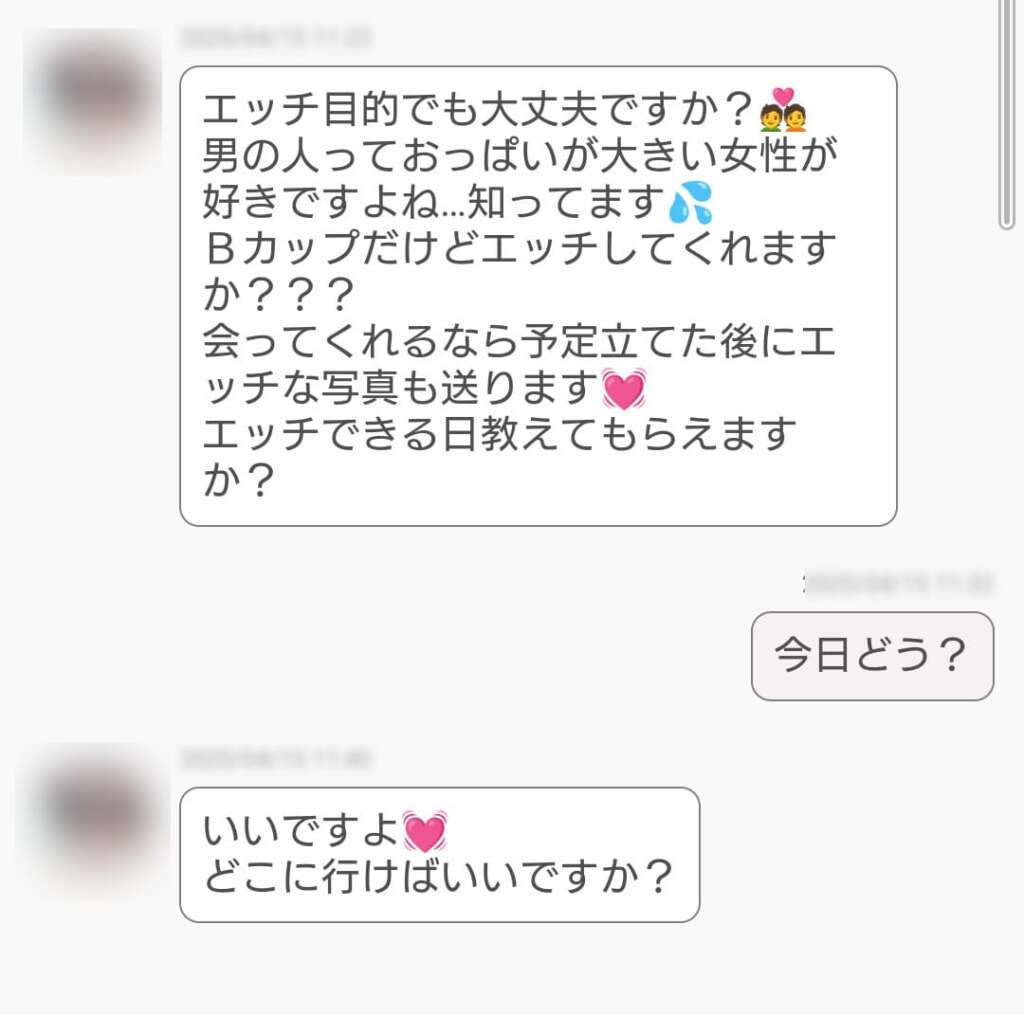Open sender's avatar beside the long エッチ目的 message
The width and height of the screenshot is (1024, 1015).
click(x=93, y=102)
